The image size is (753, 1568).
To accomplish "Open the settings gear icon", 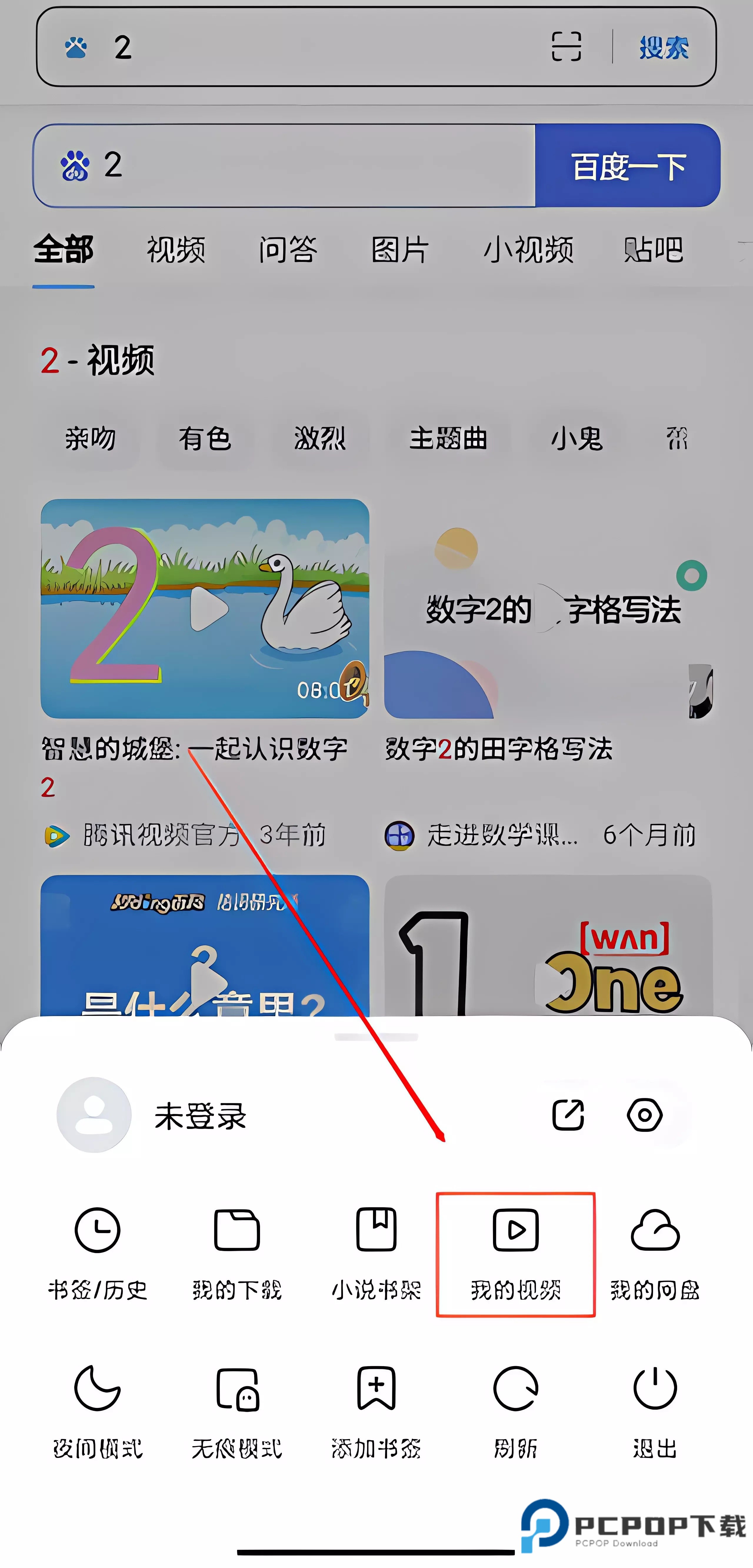I will click(x=644, y=1115).
